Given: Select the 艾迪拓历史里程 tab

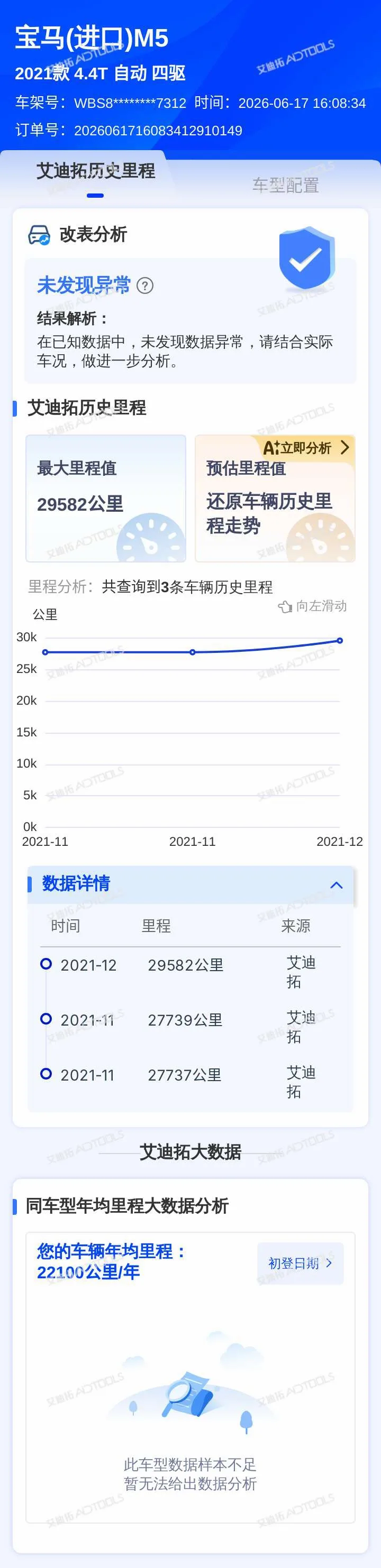Looking at the screenshot, I should [96, 171].
